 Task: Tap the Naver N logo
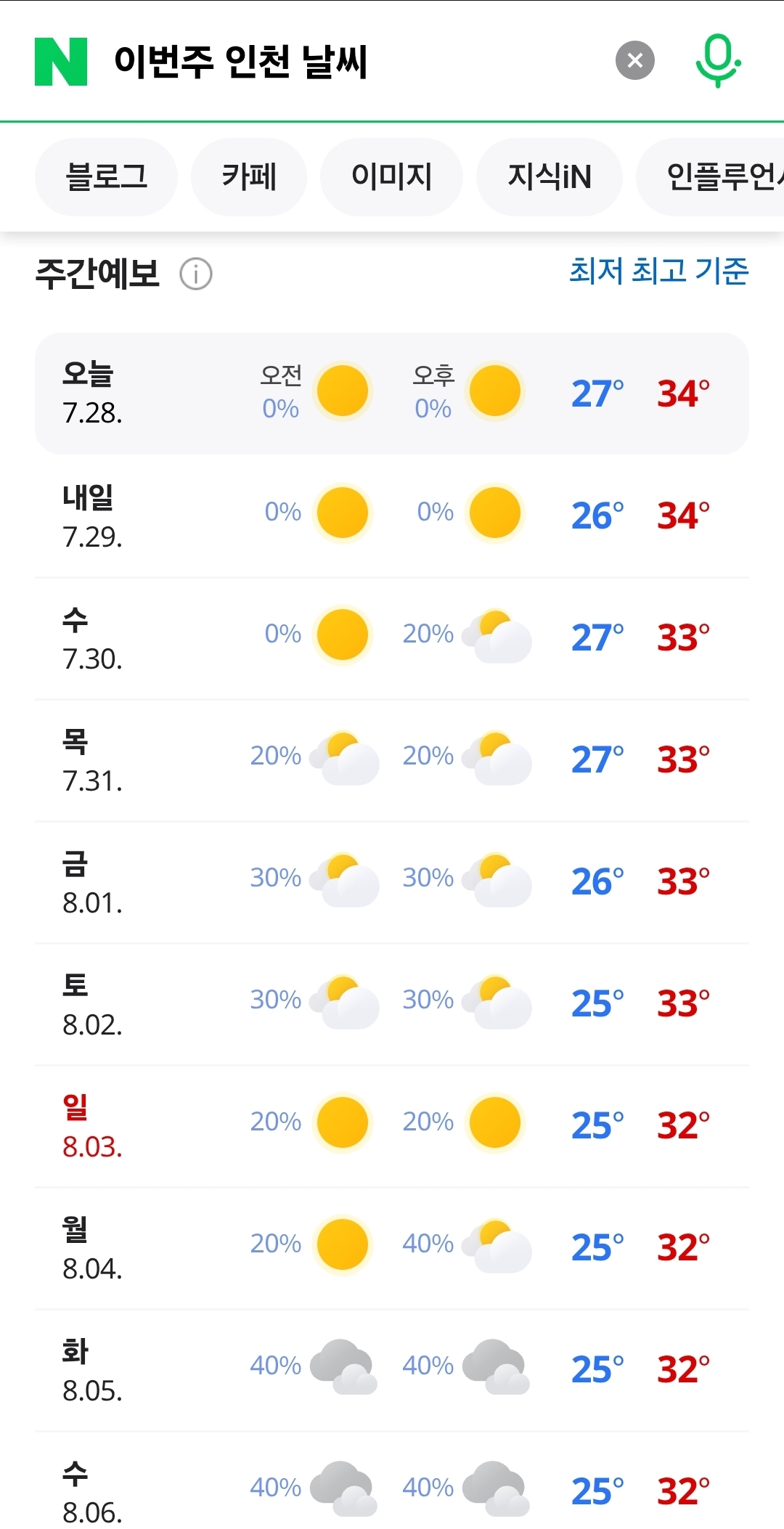point(61,62)
